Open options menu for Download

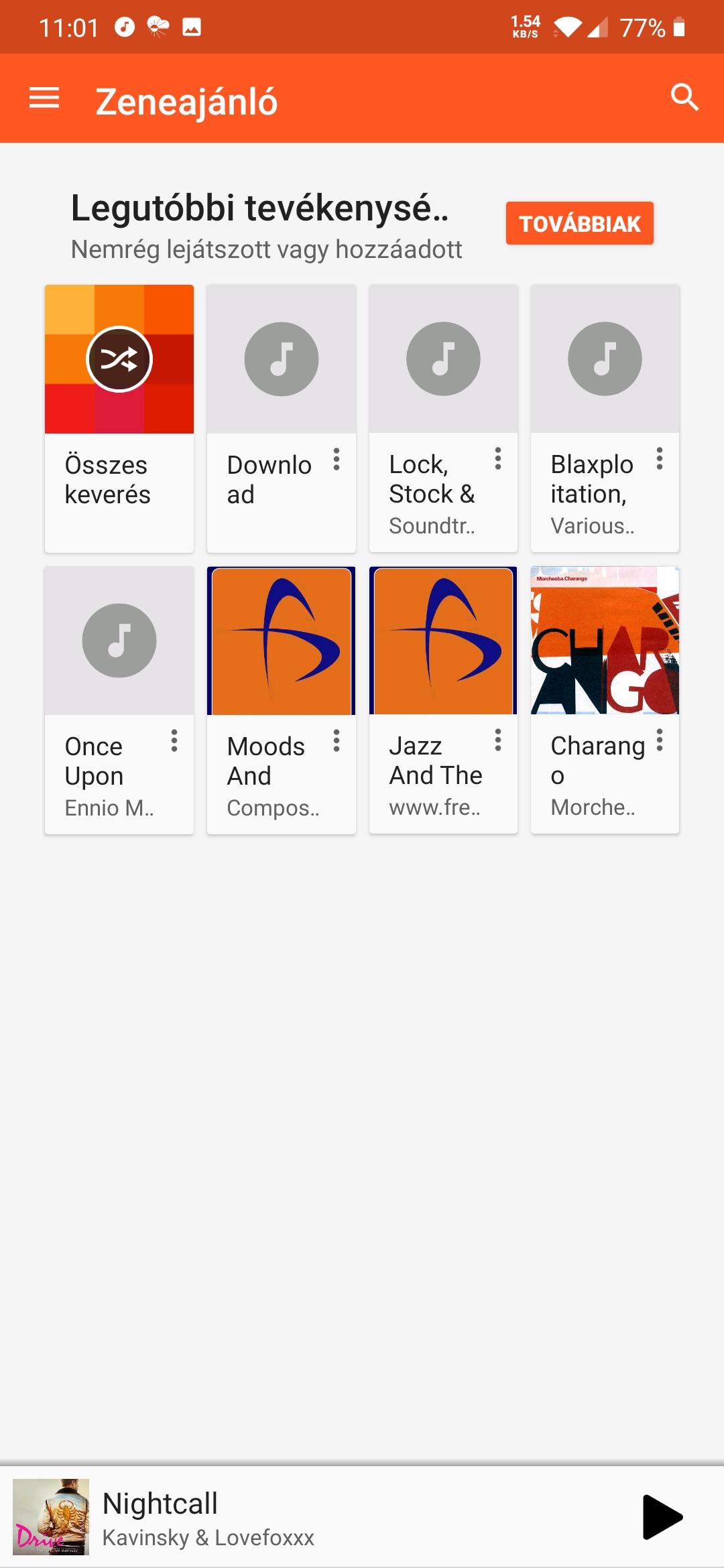pos(337,459)
